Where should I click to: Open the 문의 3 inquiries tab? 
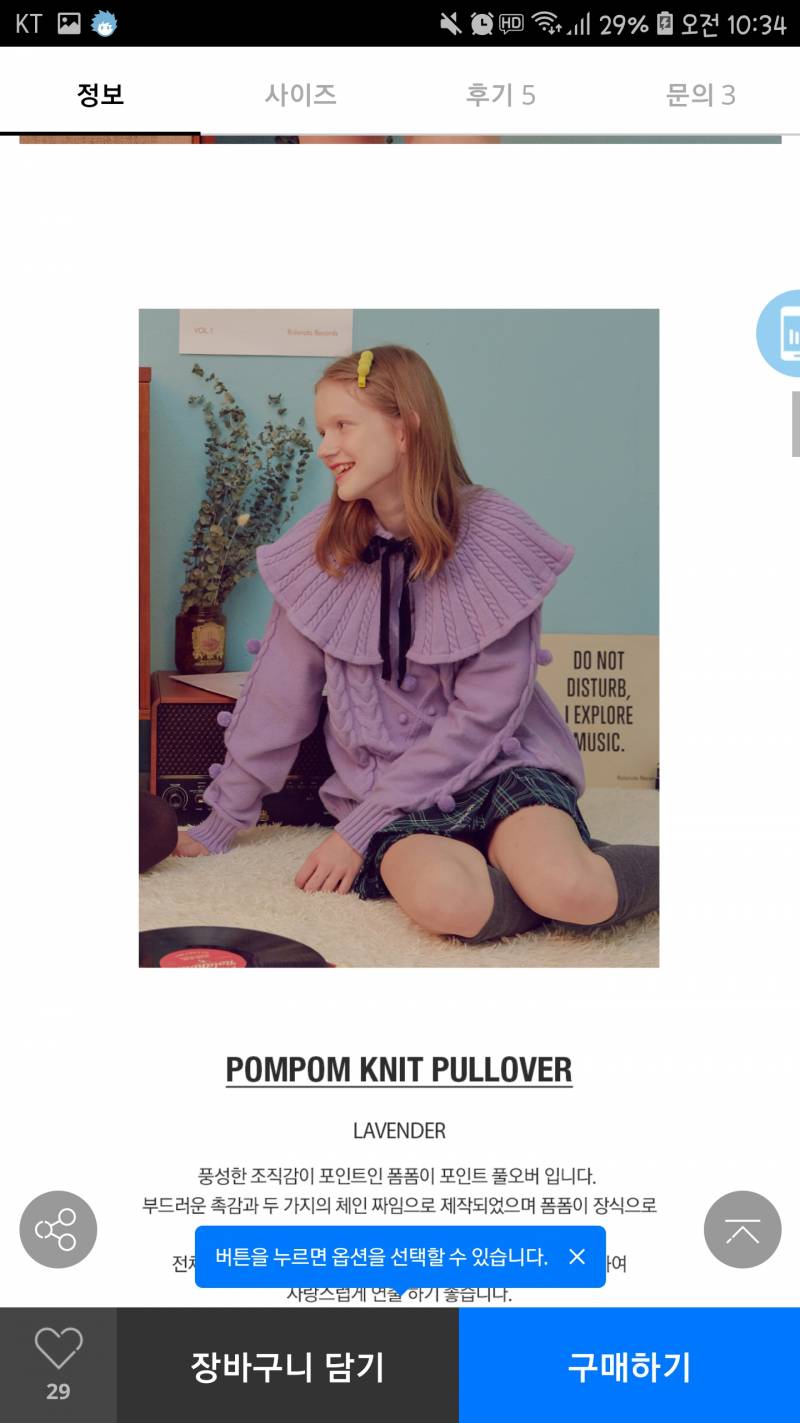700,95
